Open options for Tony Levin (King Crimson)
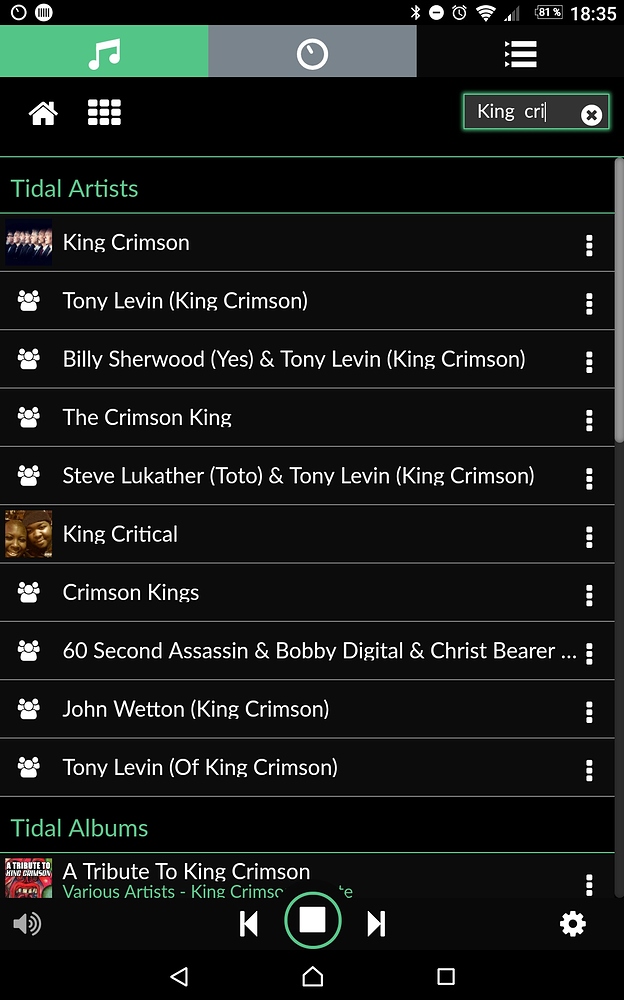This screenshot has height=1000, width=624. point(589,303)
